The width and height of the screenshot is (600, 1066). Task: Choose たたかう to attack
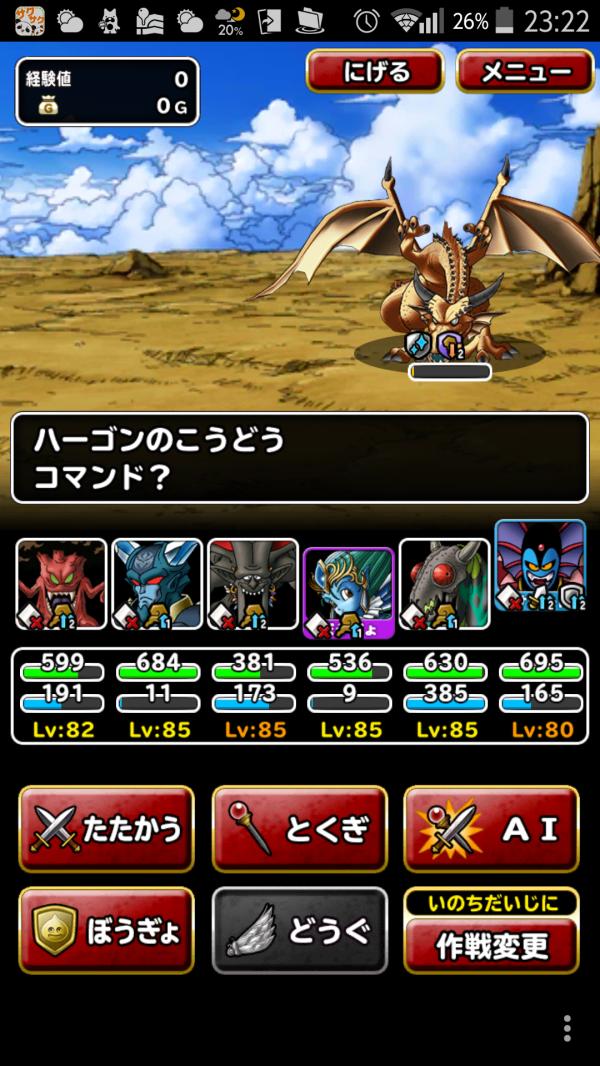(x=106, y=829)
